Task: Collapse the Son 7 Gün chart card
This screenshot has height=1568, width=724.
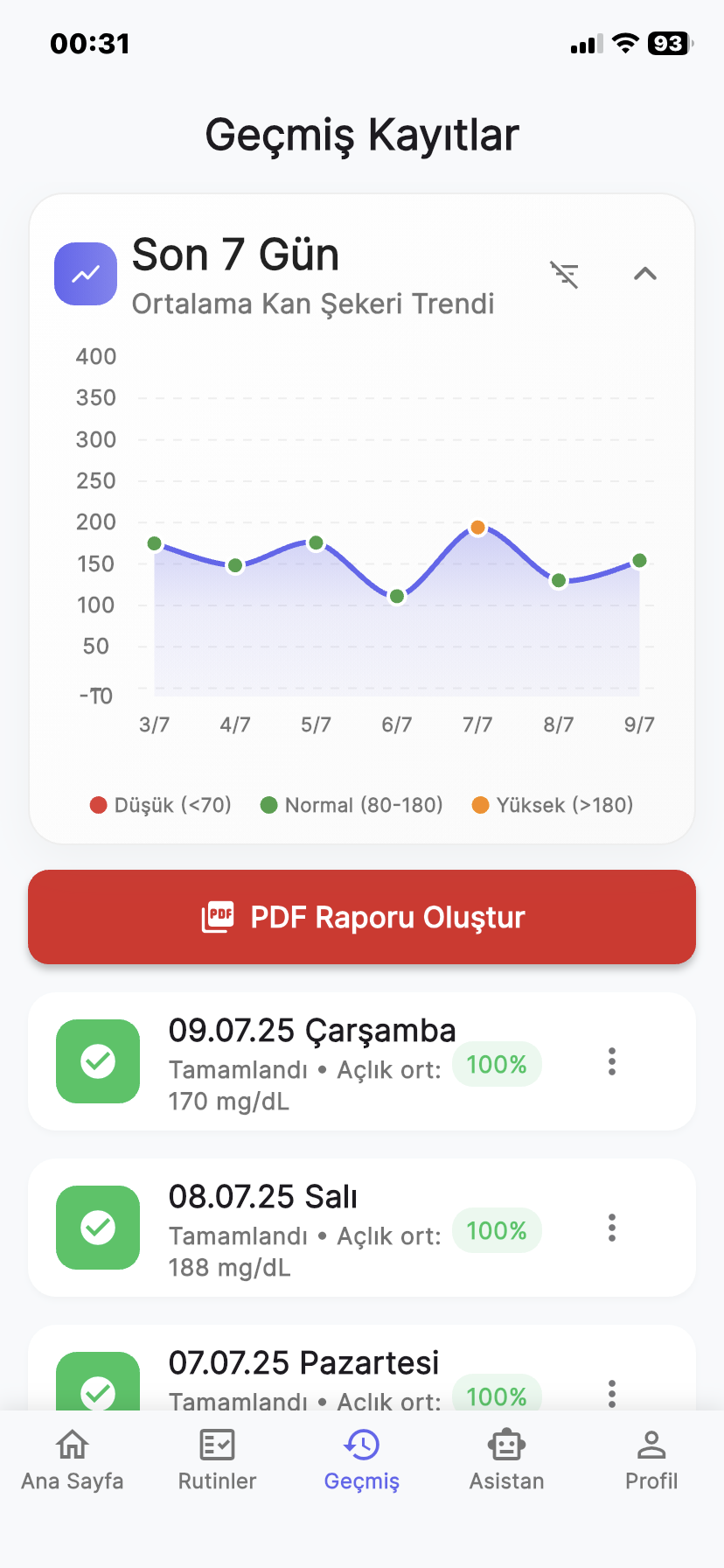Action: [645, 274]
